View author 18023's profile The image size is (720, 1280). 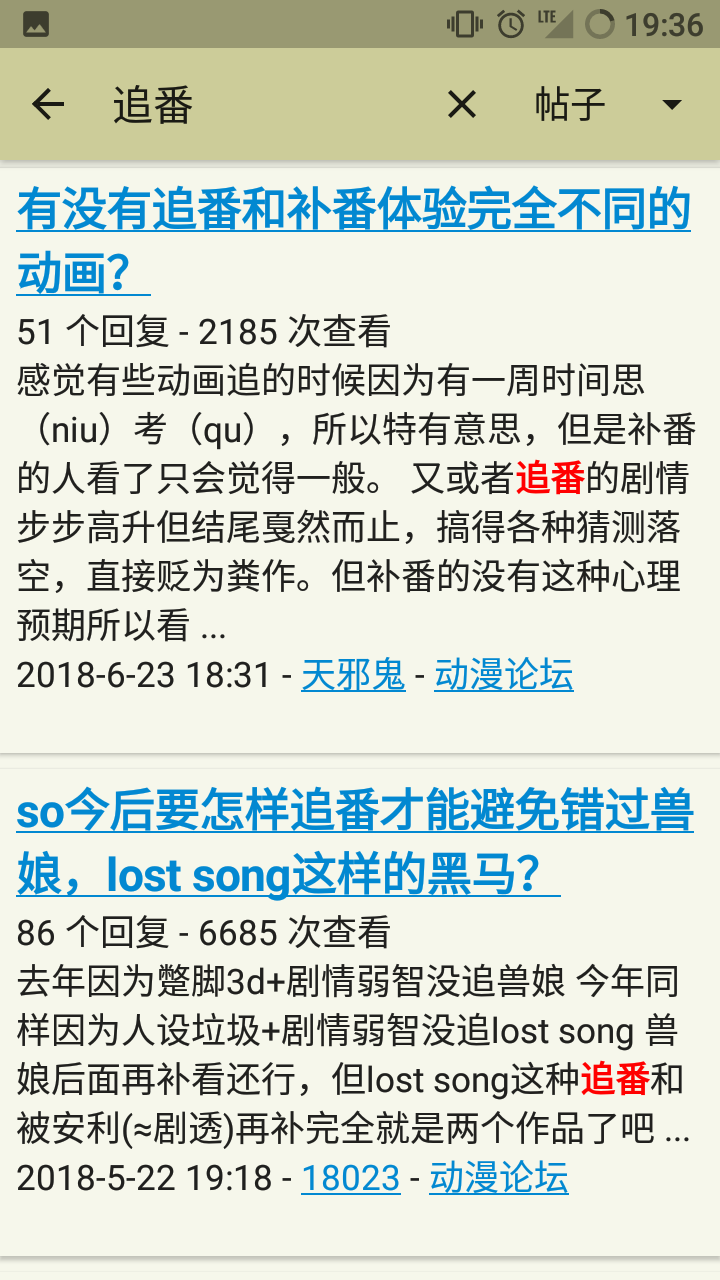pos(350,1178)
